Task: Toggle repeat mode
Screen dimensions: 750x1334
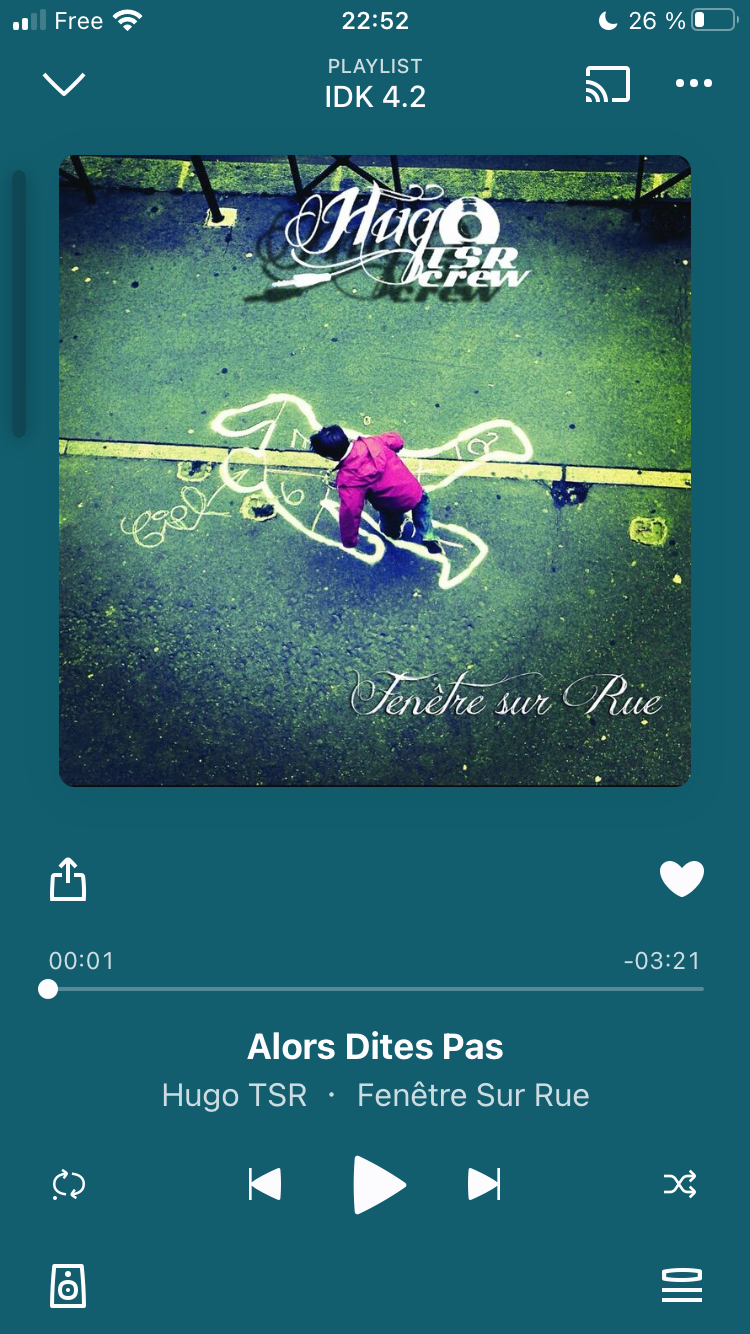Action: coord(69,1185)
